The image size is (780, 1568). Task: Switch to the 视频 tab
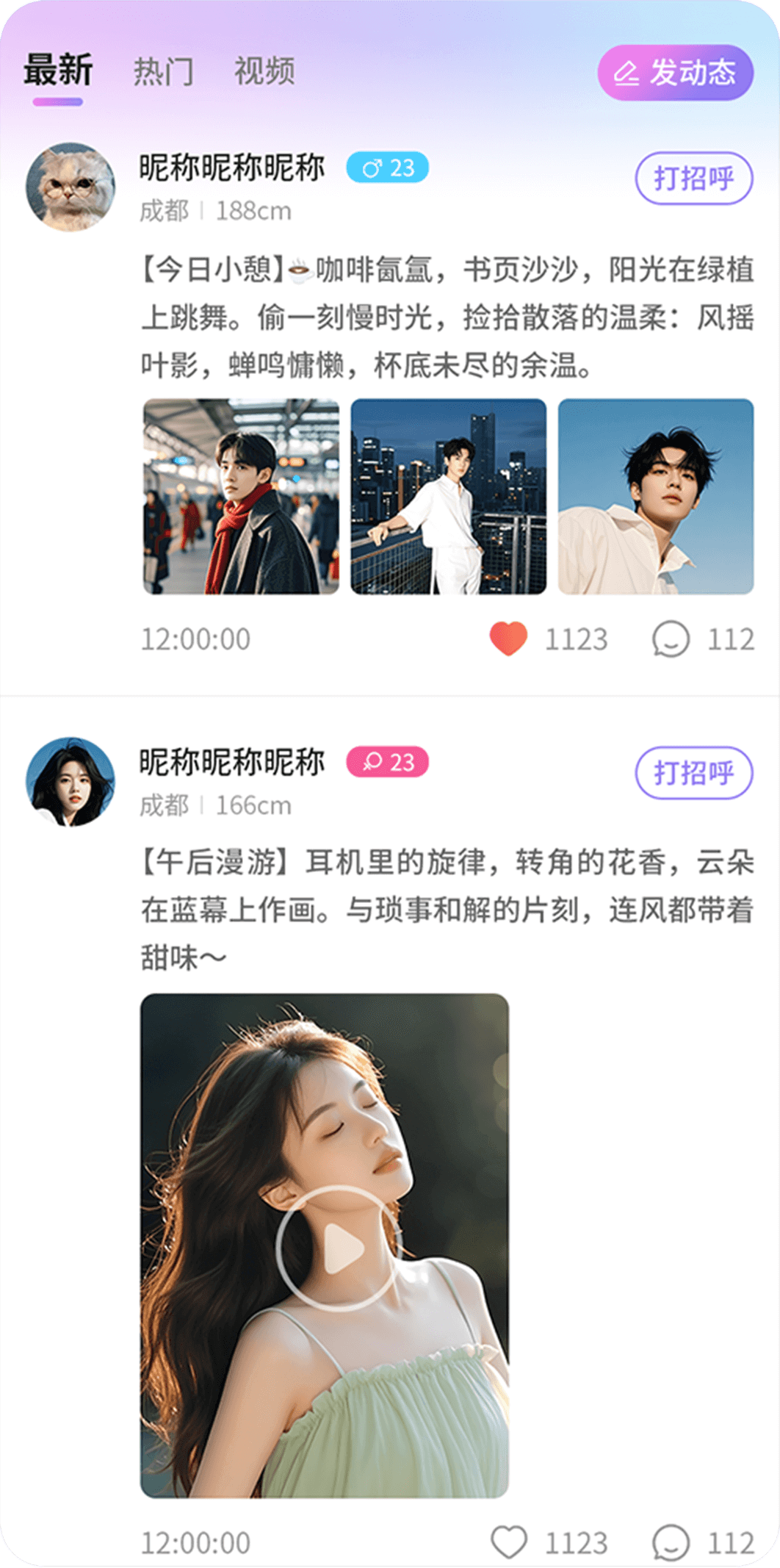click(x=264, y=72)
